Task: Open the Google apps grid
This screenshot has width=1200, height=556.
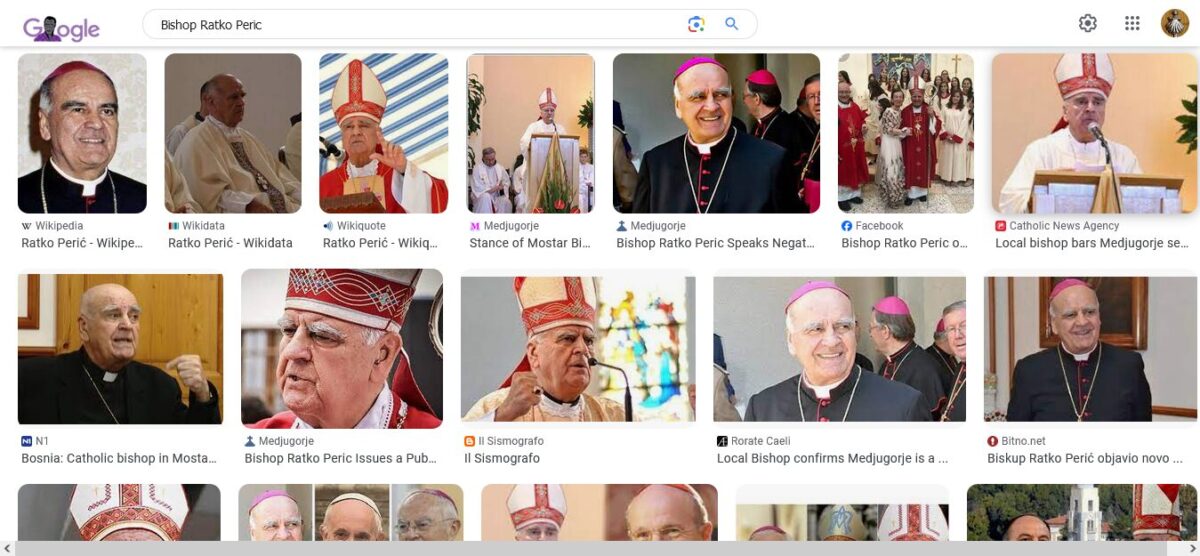Action: (x=1132, y=24)
